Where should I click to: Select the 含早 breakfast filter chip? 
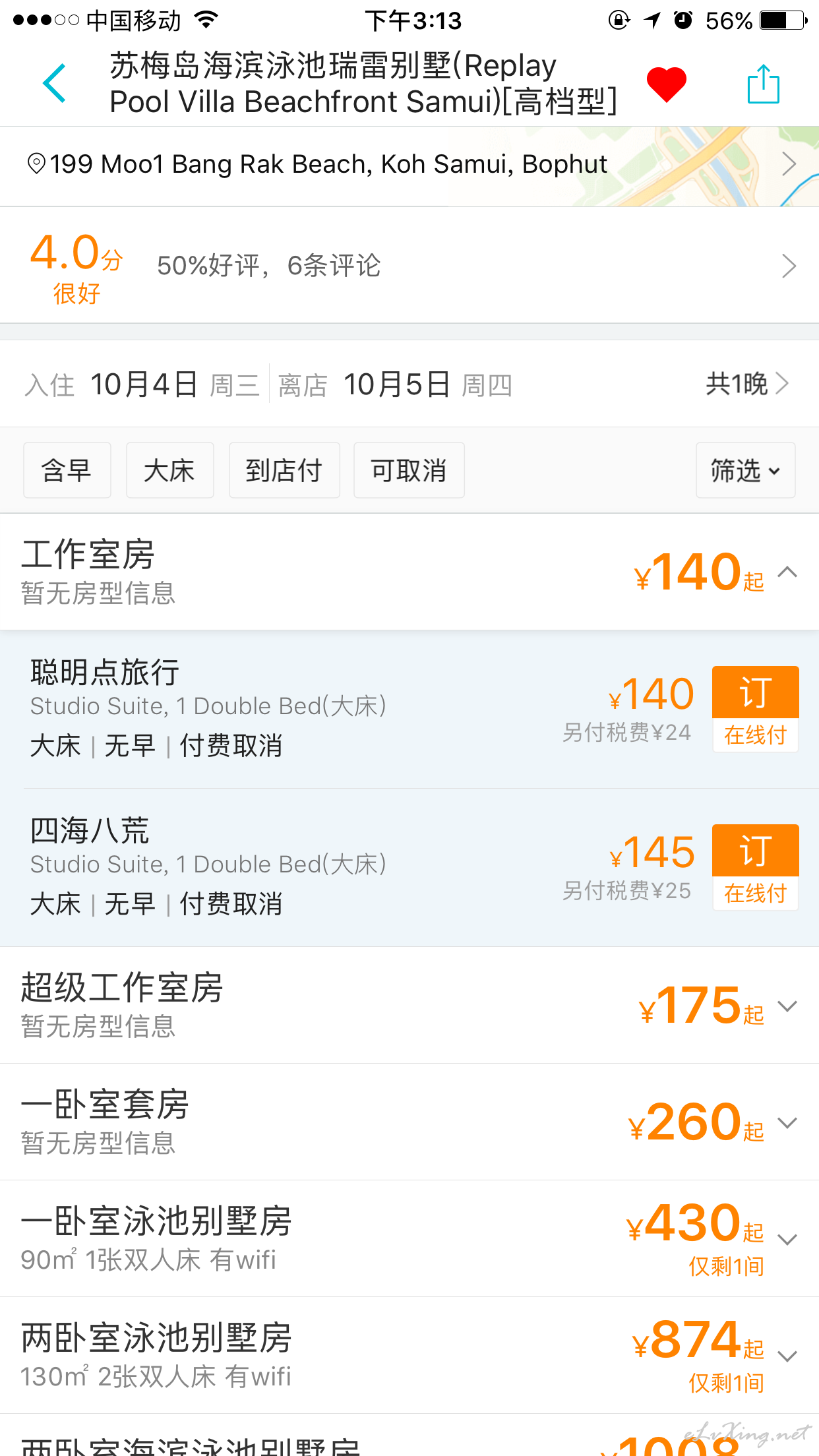(x=67, y=470)
